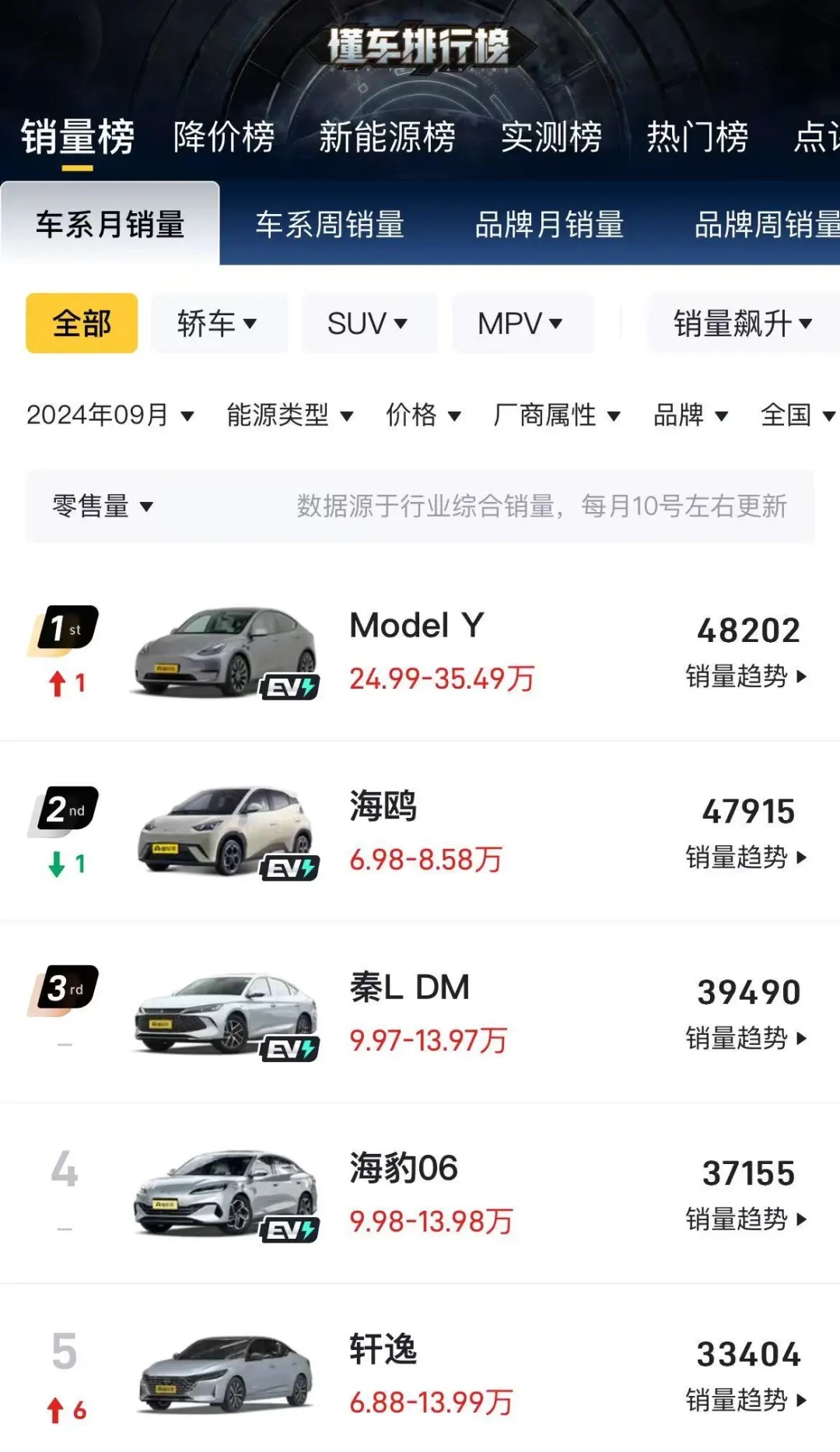Open the 热门榜 tab
840x1452 pixels.
(x=697, y=138)
